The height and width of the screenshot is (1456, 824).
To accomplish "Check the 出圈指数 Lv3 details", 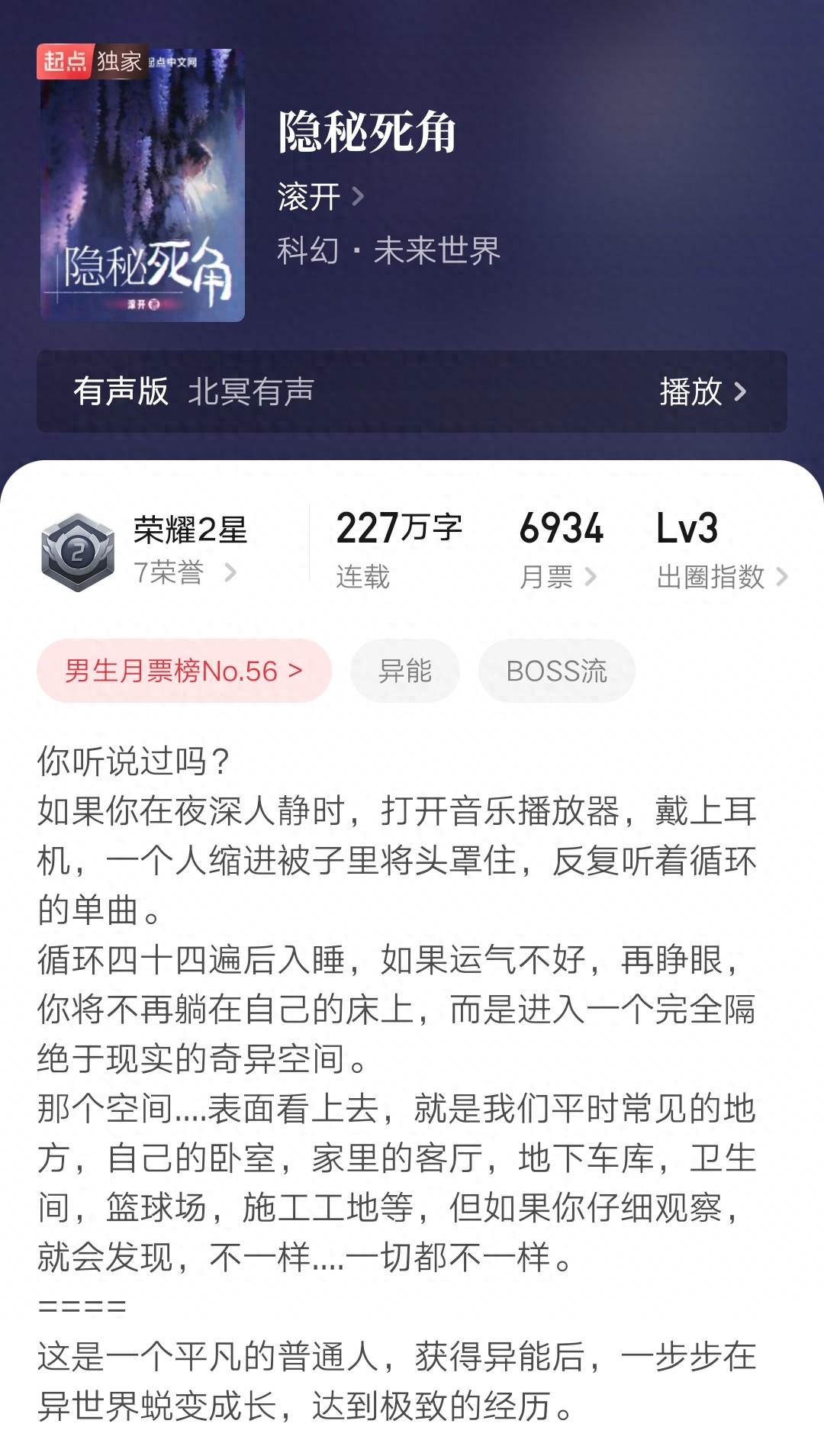I will [x=722, y=551].
